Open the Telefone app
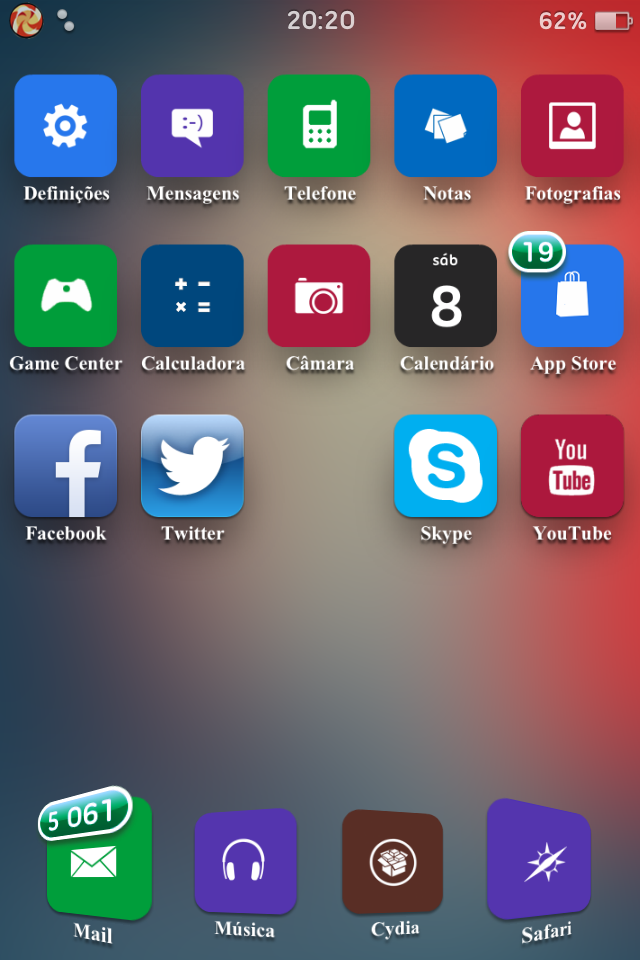 coord(319,126)
